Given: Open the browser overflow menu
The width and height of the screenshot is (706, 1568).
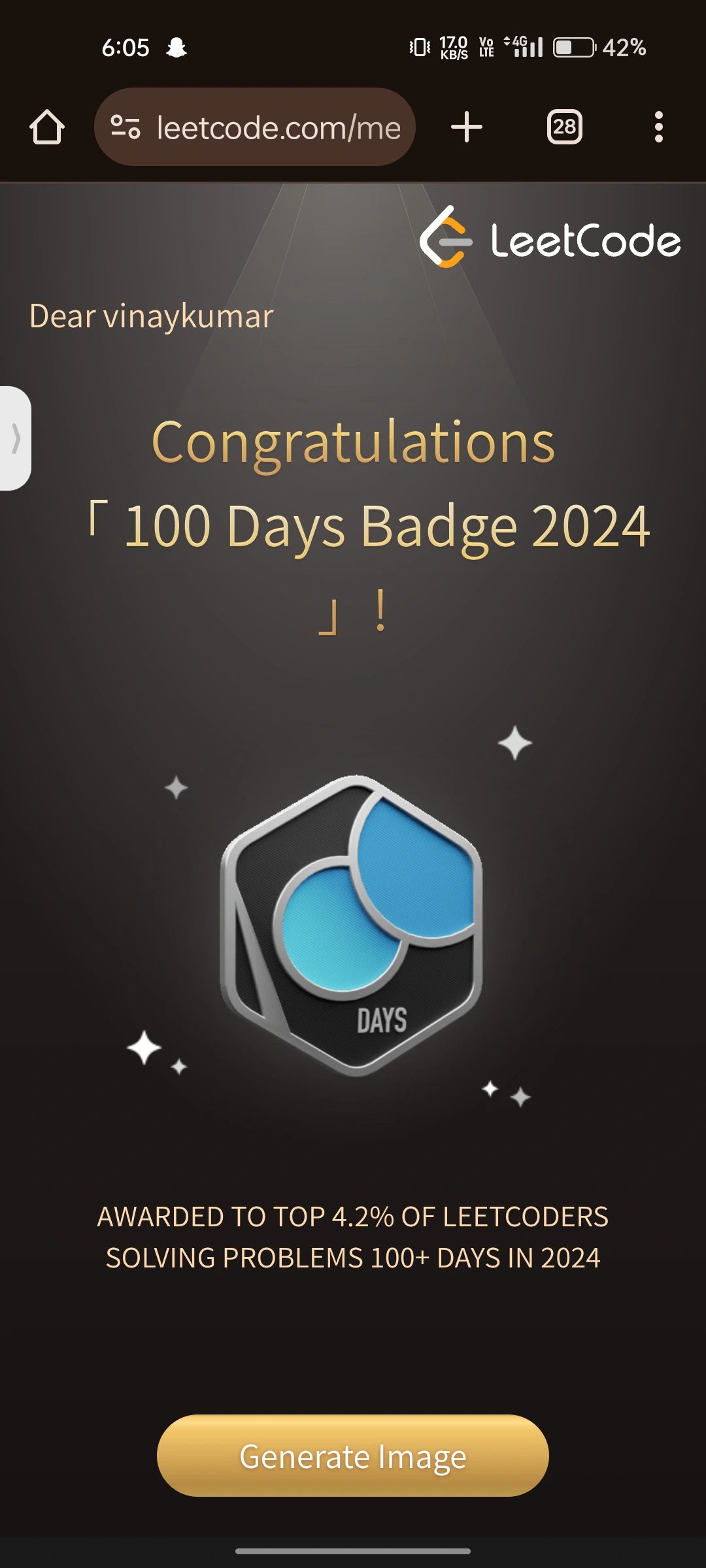Looking at the screenshot, I should (x=658, y=127).
